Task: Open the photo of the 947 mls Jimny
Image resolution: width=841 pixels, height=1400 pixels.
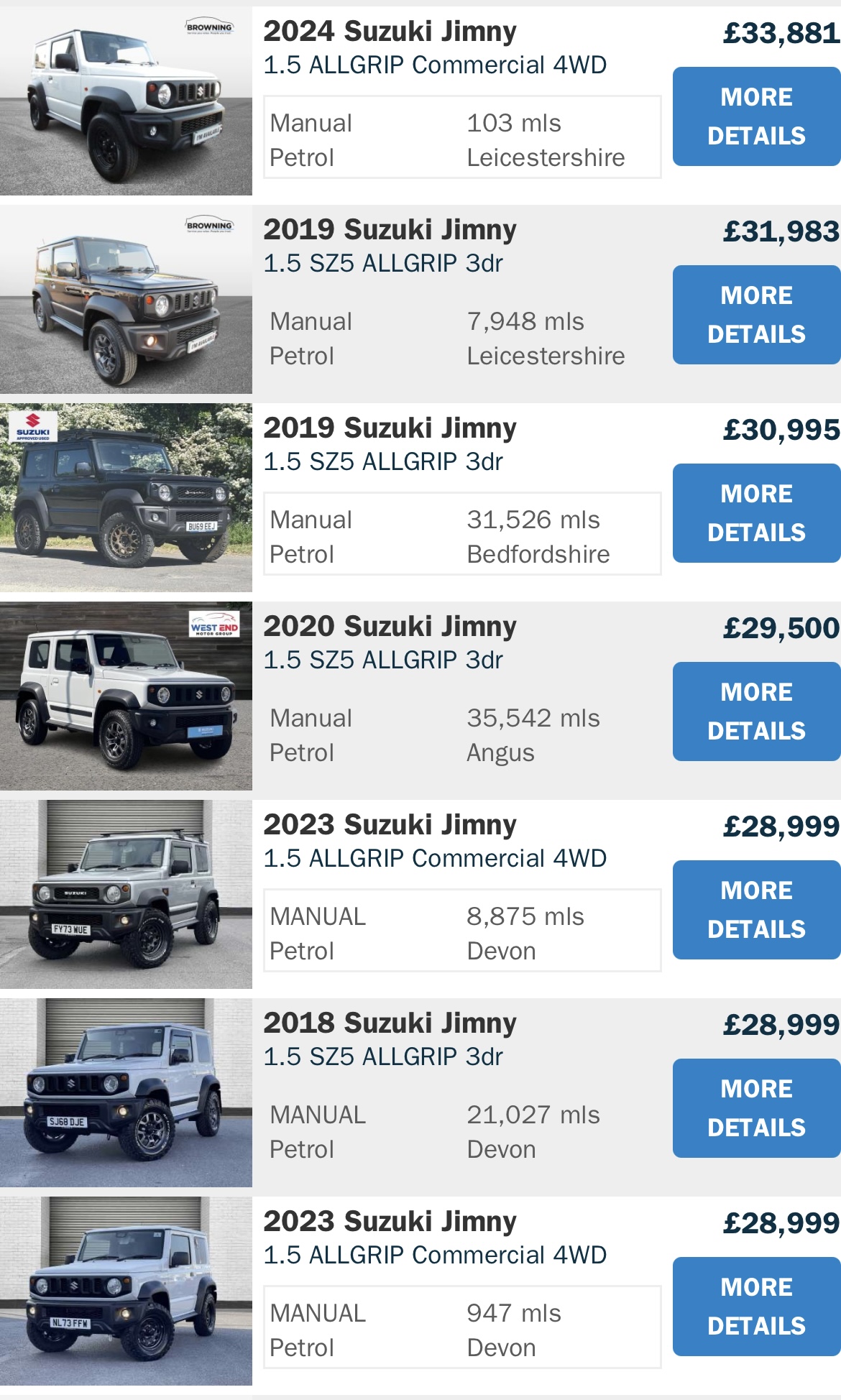Action: (x=126, y=1291)
